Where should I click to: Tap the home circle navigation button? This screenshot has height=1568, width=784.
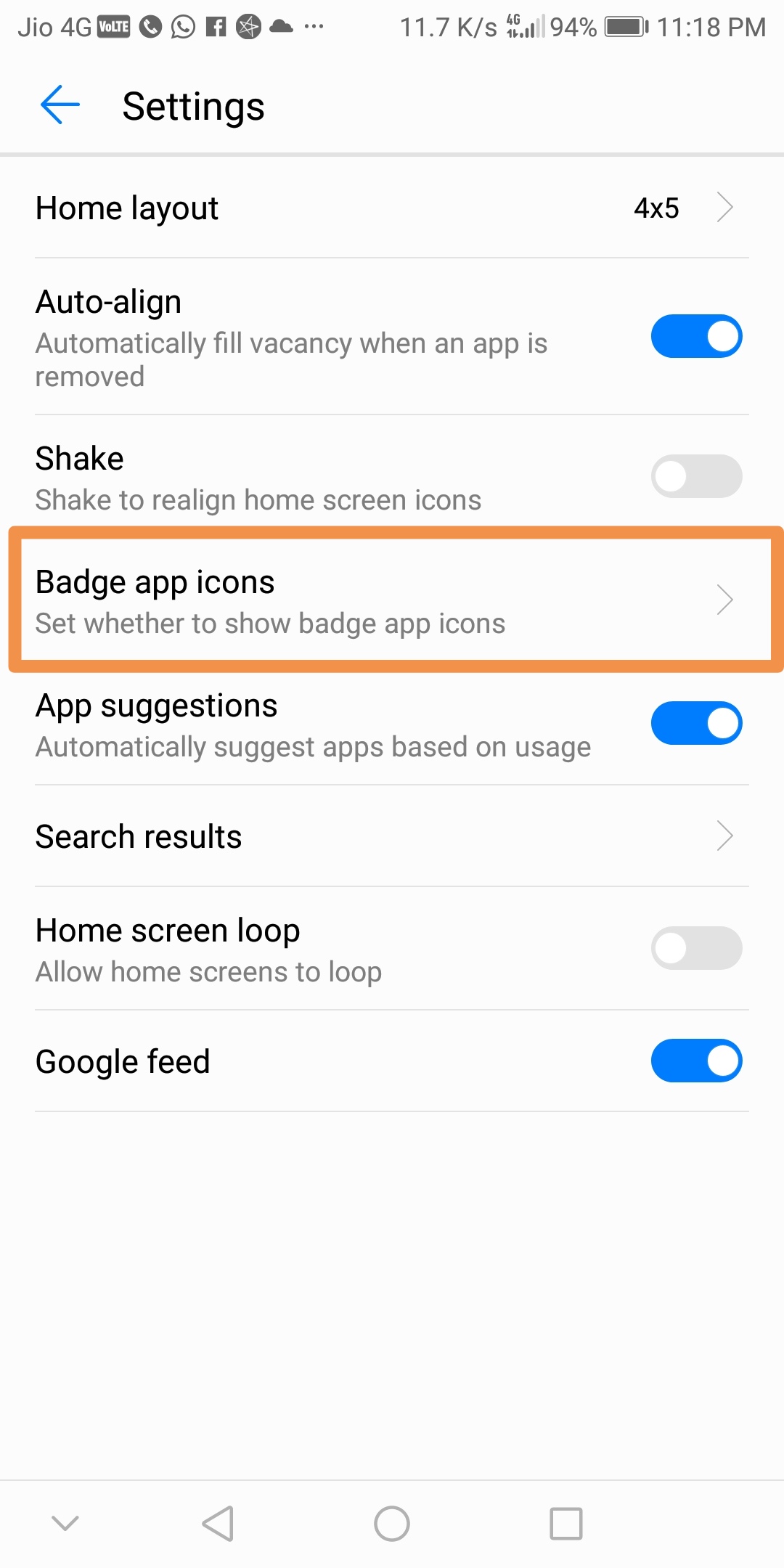392,1522
